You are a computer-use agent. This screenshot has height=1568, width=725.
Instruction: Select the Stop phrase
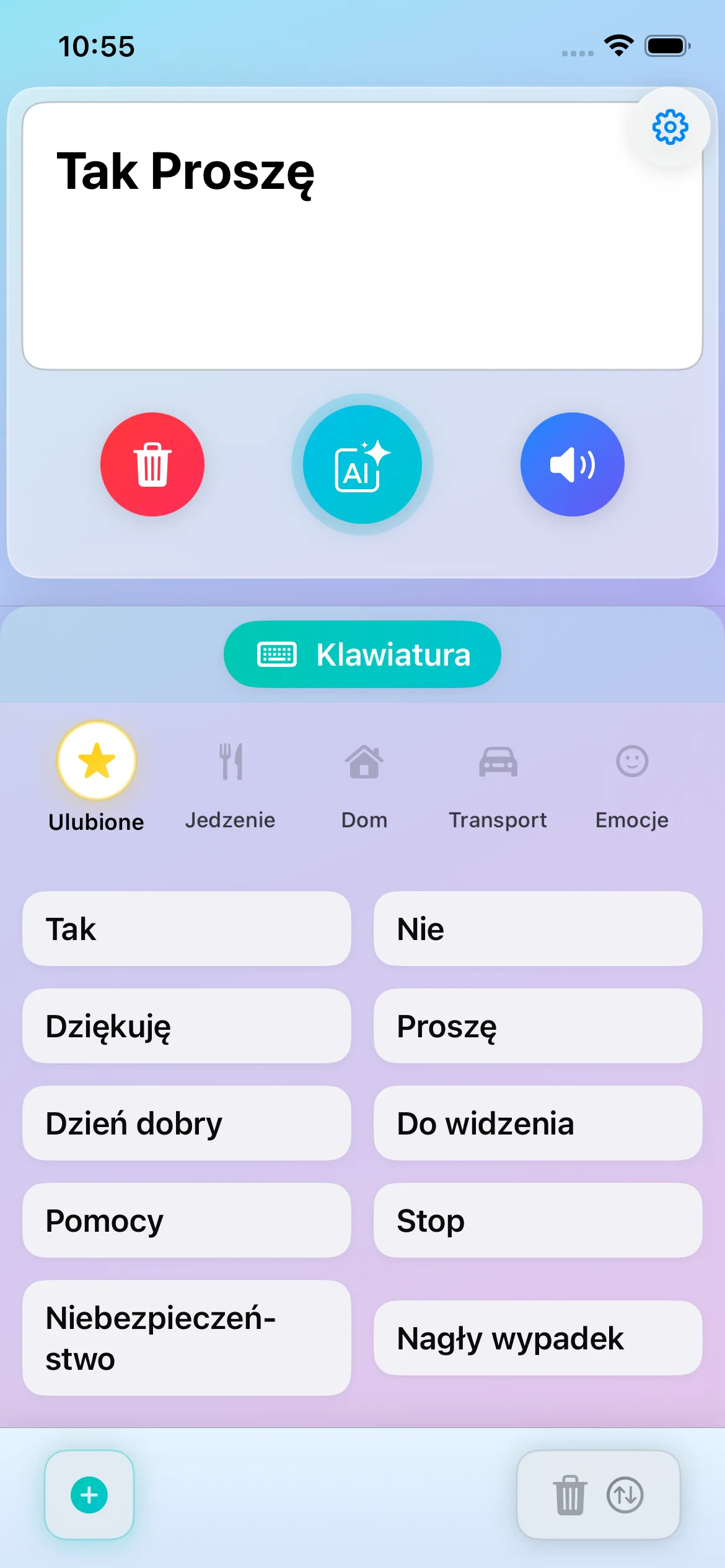(x=538, y=1221)
